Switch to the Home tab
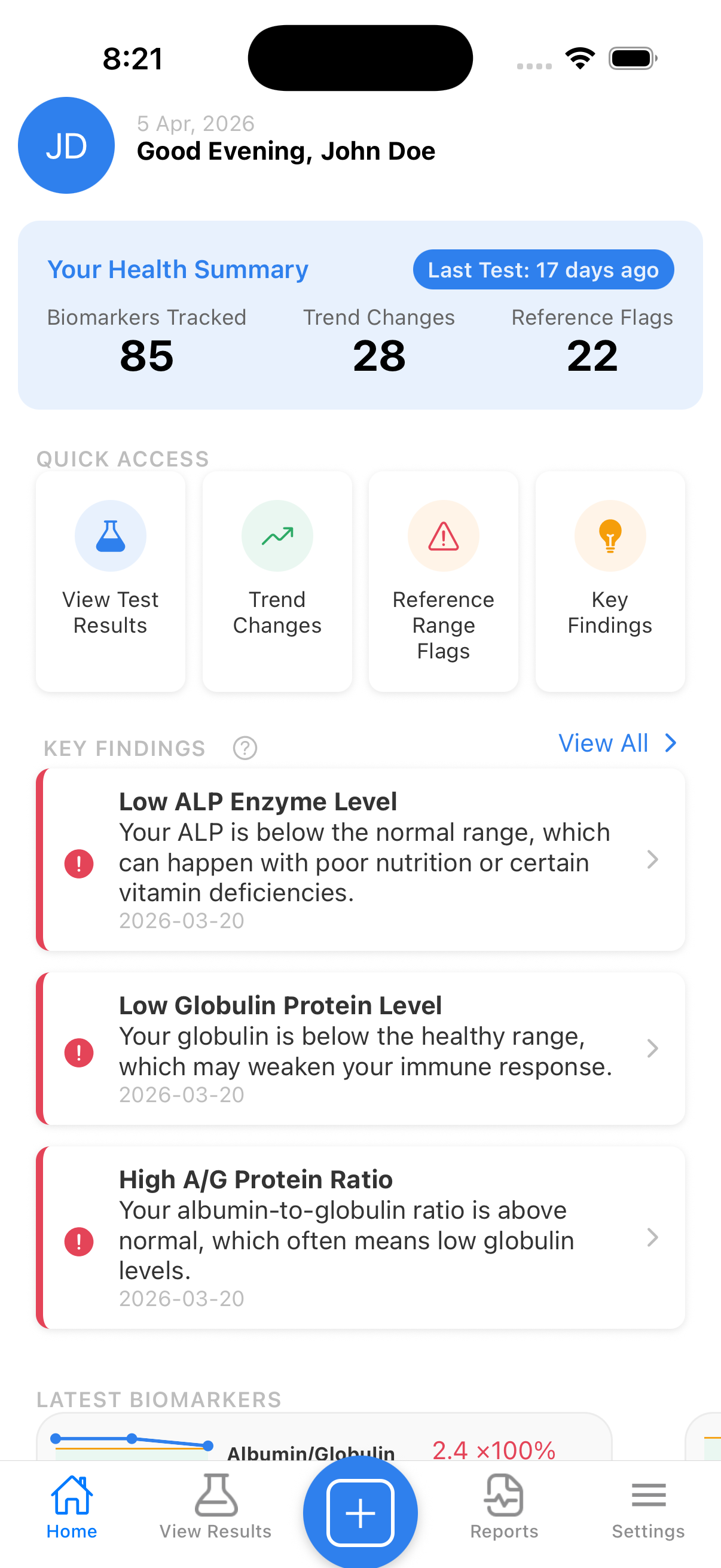 [72, 1506]
